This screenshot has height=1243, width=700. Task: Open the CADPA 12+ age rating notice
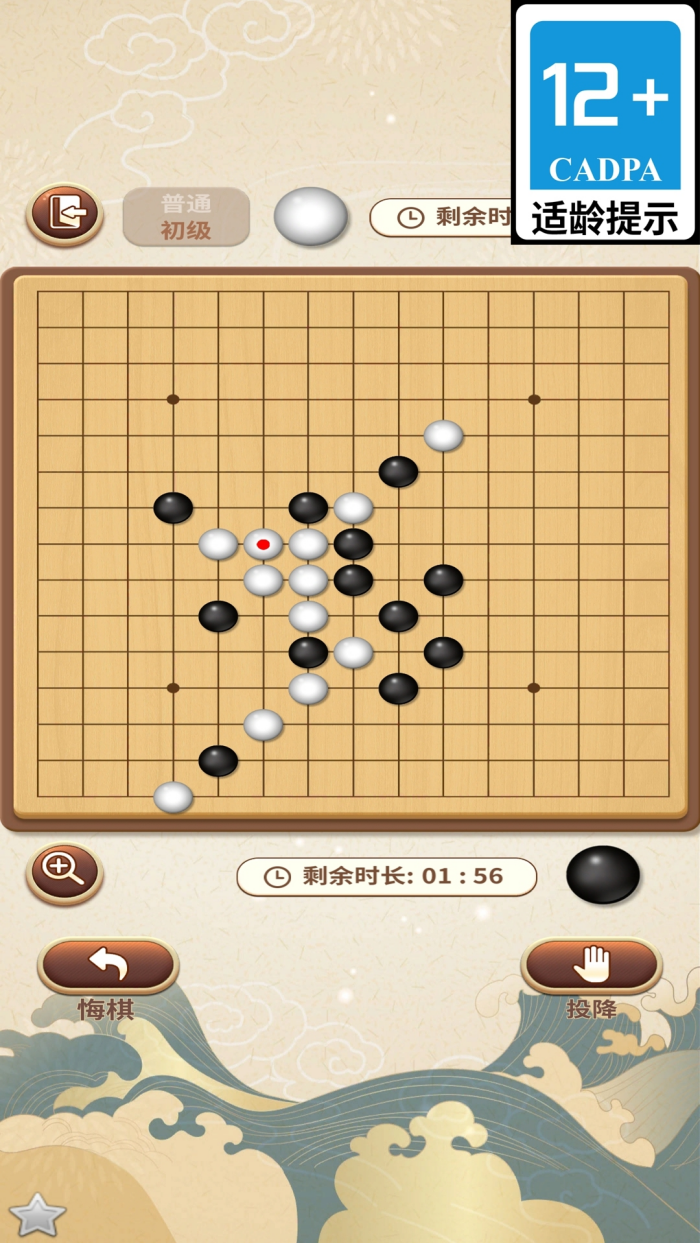point(604,121)
